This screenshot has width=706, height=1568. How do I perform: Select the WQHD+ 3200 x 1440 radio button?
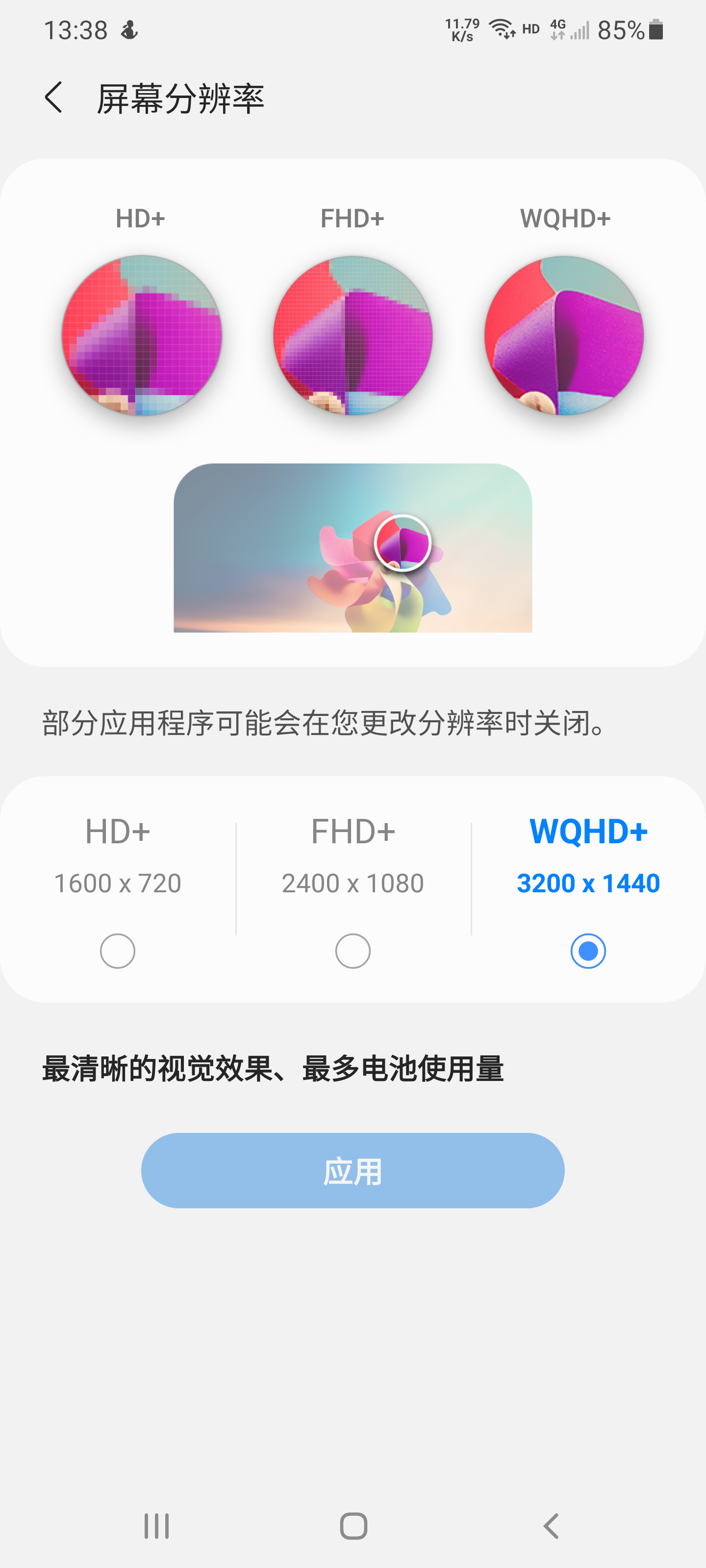(x=588, y=951)
